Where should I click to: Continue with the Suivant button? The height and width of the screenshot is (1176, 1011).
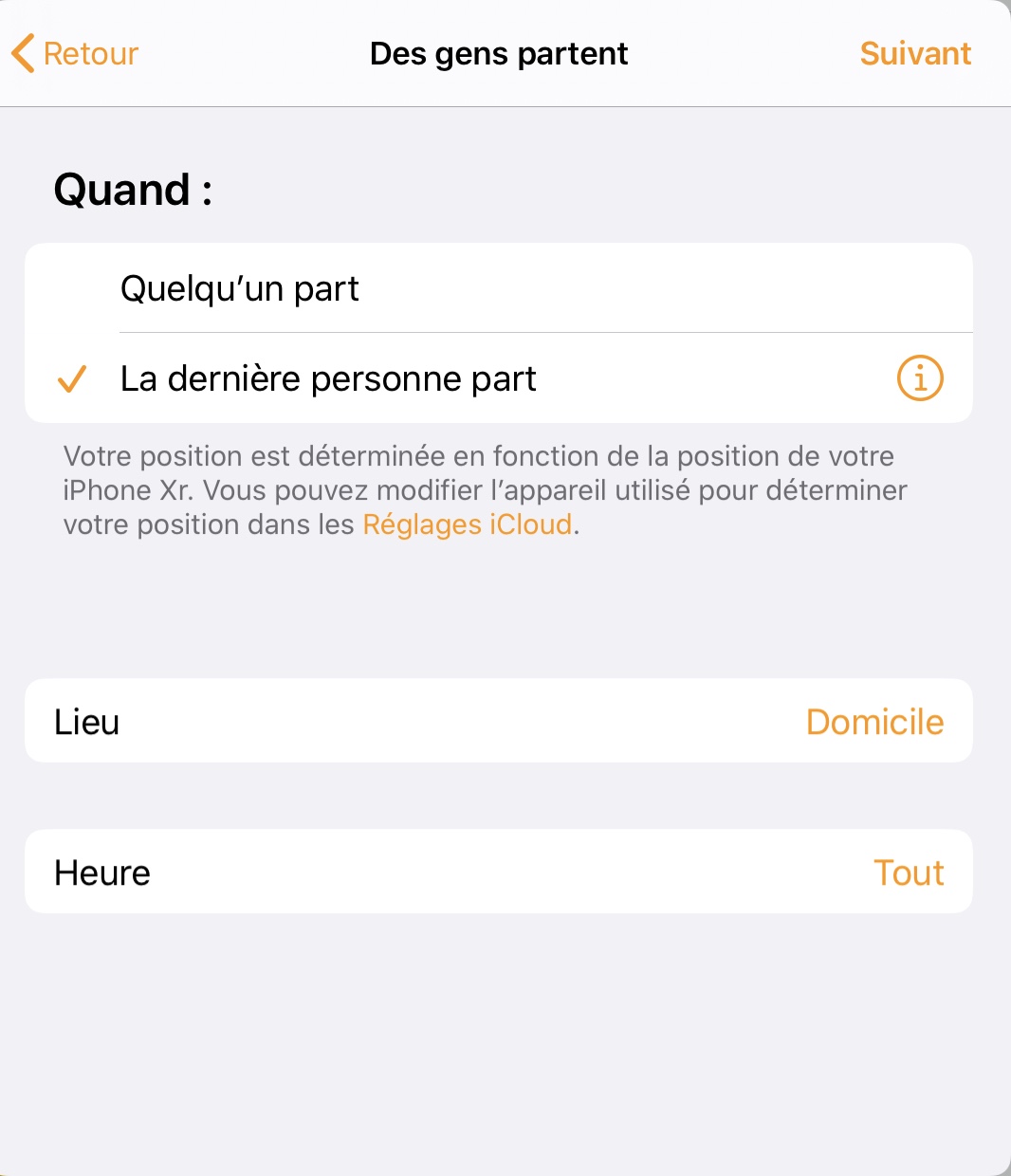point(914,54)
